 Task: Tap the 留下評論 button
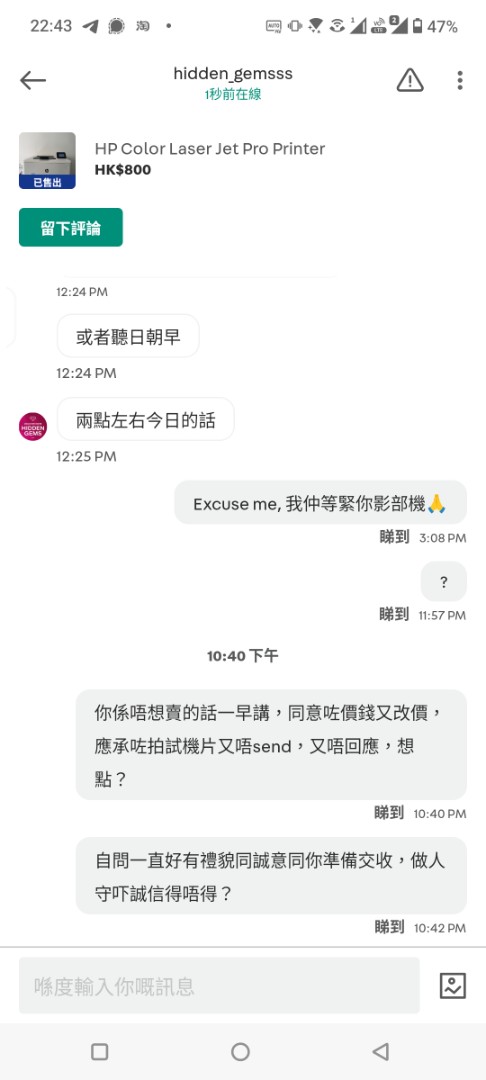pos(71,227)
